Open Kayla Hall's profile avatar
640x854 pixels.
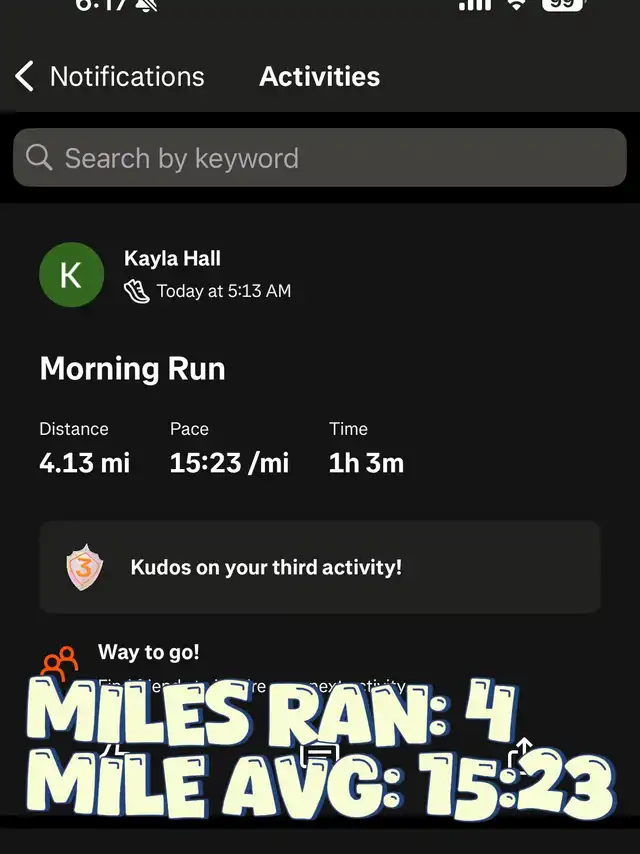click(71, 274)
